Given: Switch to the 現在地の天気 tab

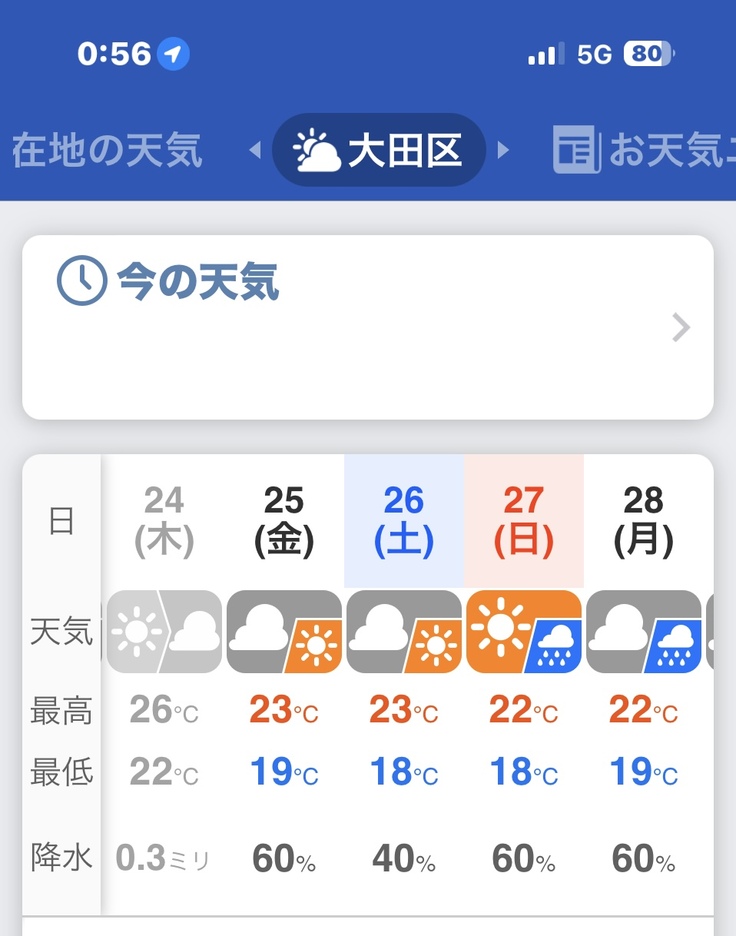Looking at the screenshot, I should pyautogui.click(x=105, y=151).
